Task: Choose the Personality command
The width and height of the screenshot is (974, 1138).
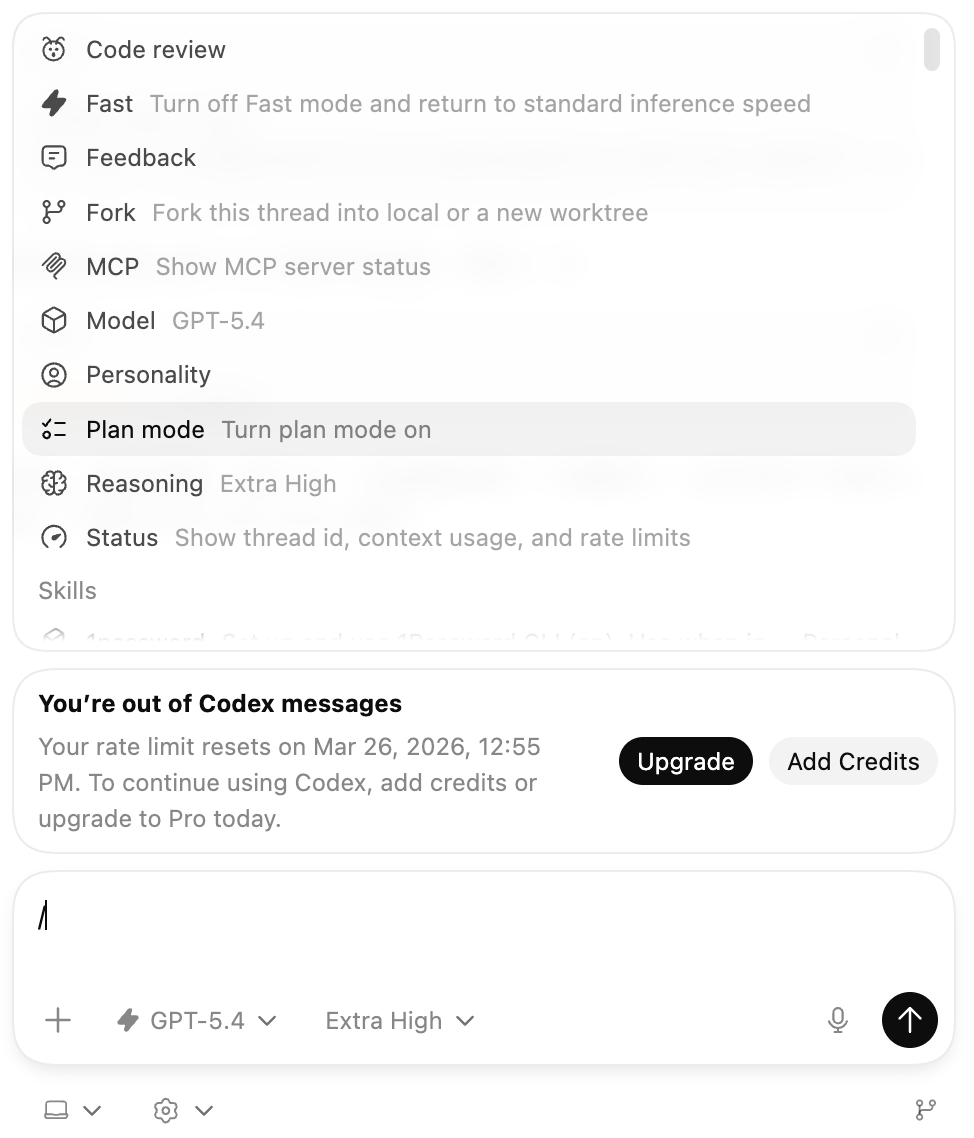Action: pyautogui.click(x=148, y=375)
